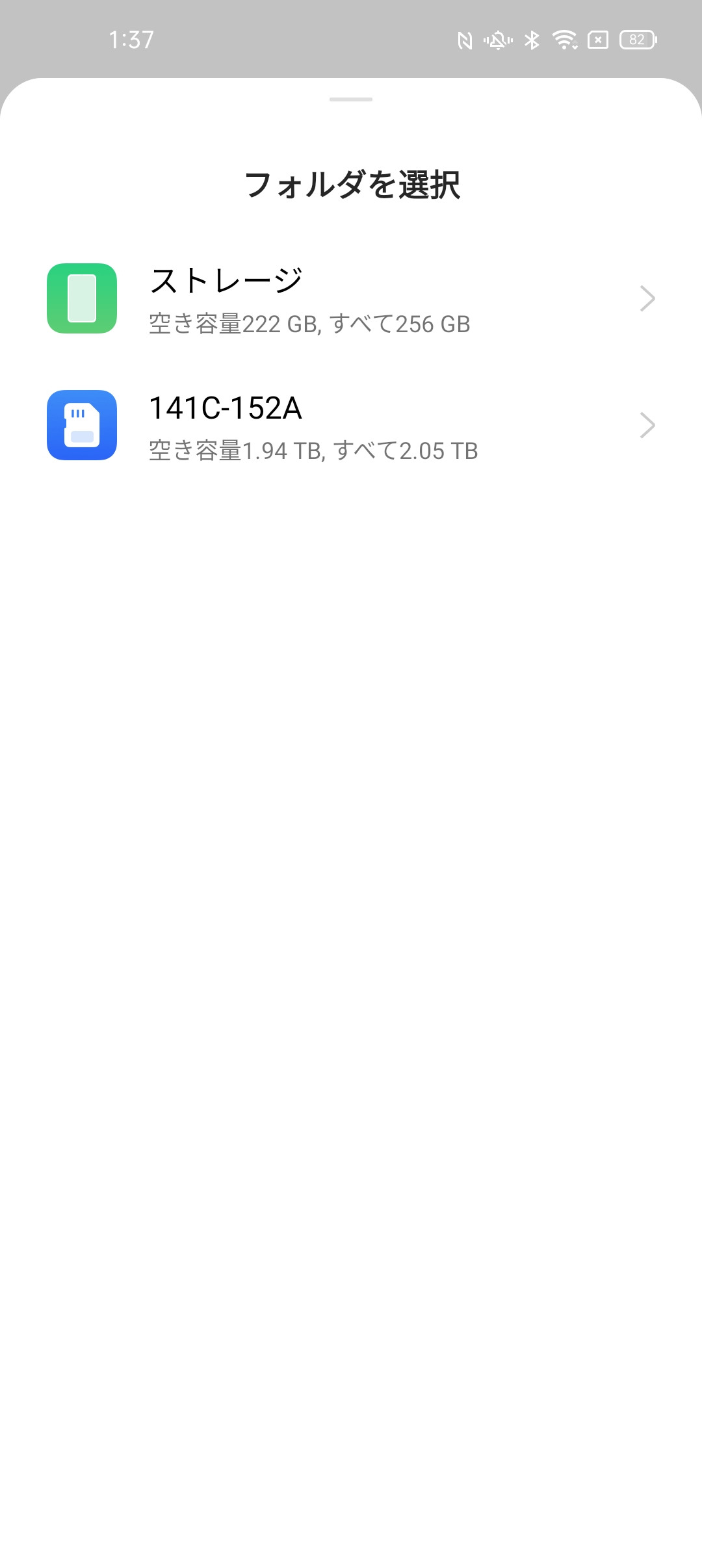Tap the Bluetooth status icon

pos(532,41)
